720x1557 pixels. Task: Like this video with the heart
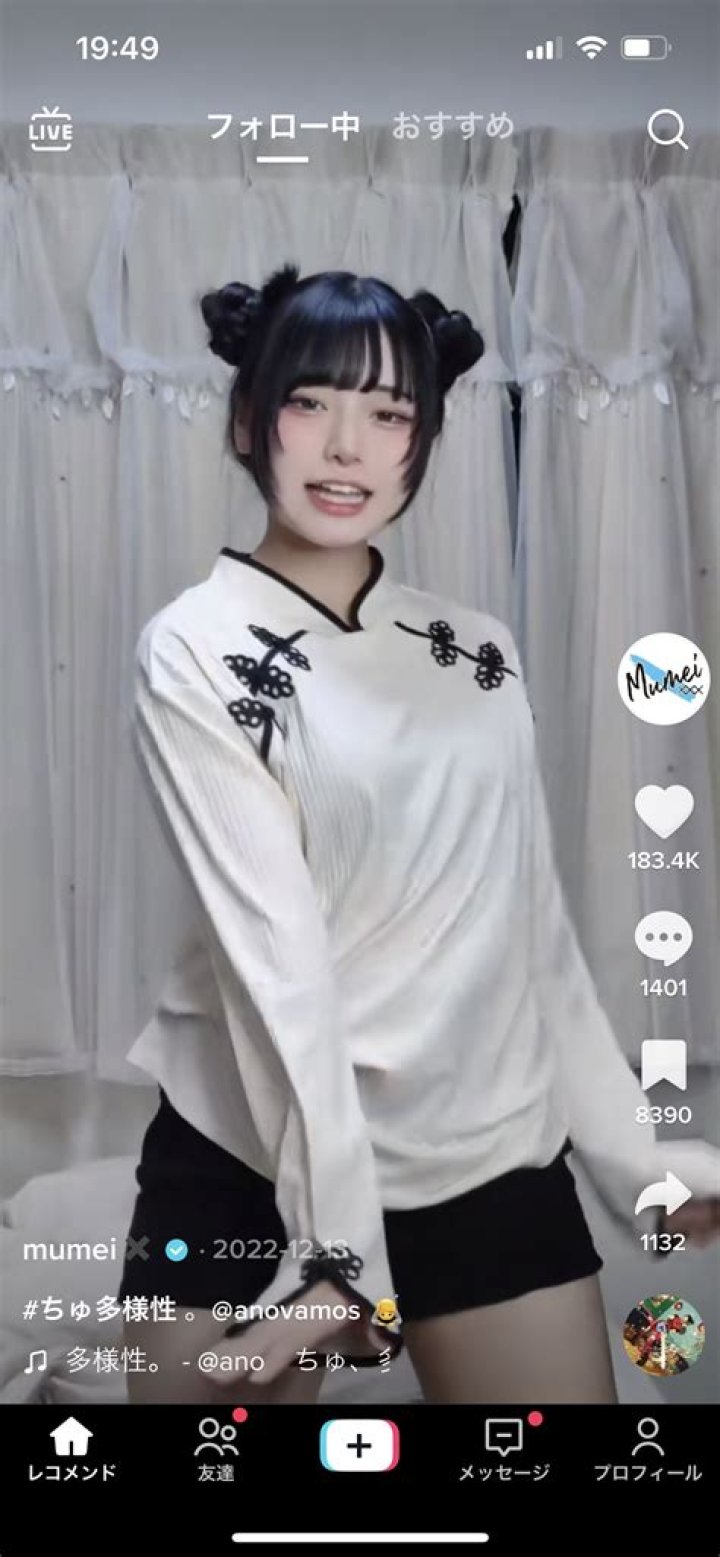[x=663, y=812]
